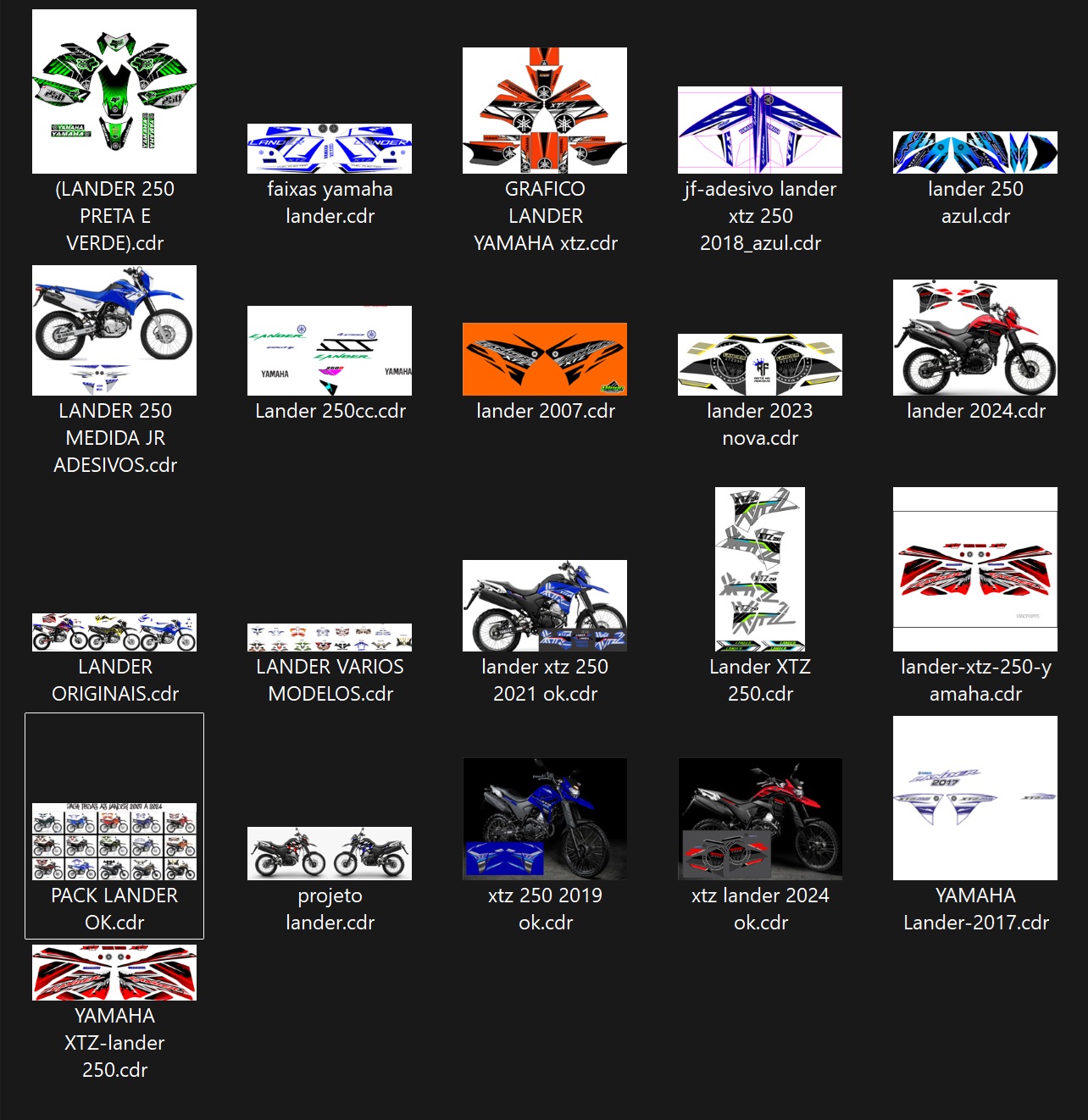1088x1120 pixels.
Task: Open the highlighted PACK LANDER OK.cdr file
Action: tap(114, 841)
